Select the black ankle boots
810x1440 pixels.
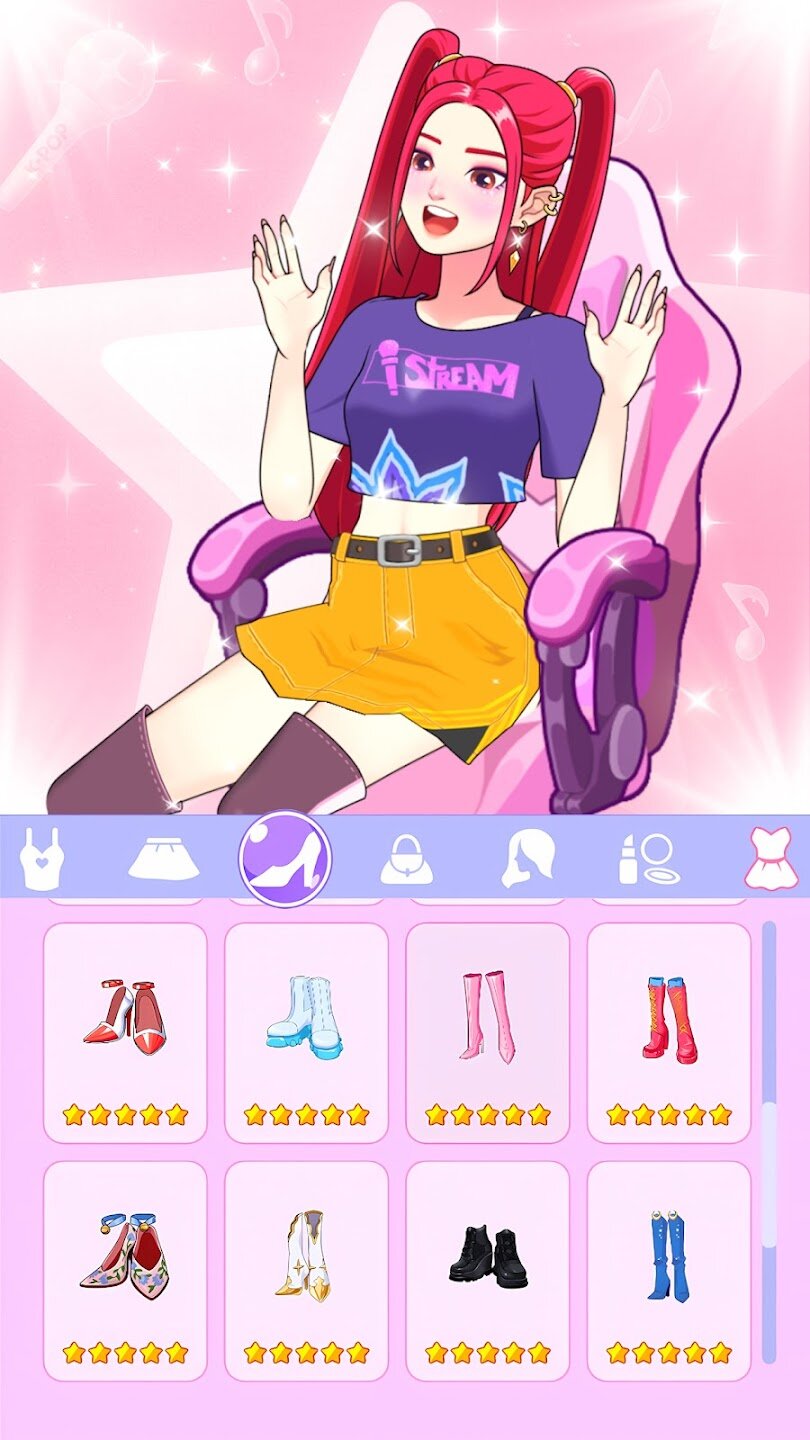click(487, 1270)
